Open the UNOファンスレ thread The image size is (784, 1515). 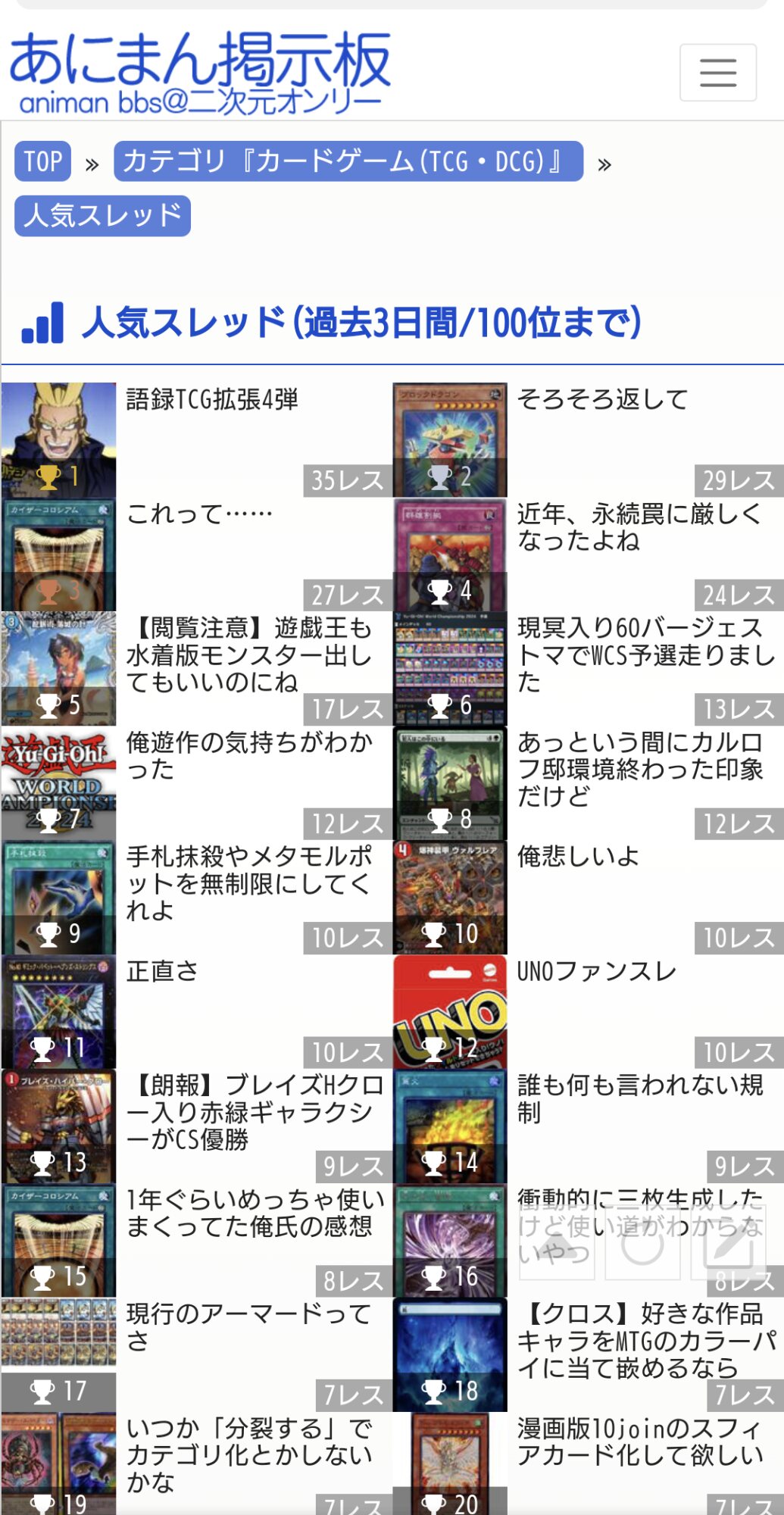tap(596, 971)
